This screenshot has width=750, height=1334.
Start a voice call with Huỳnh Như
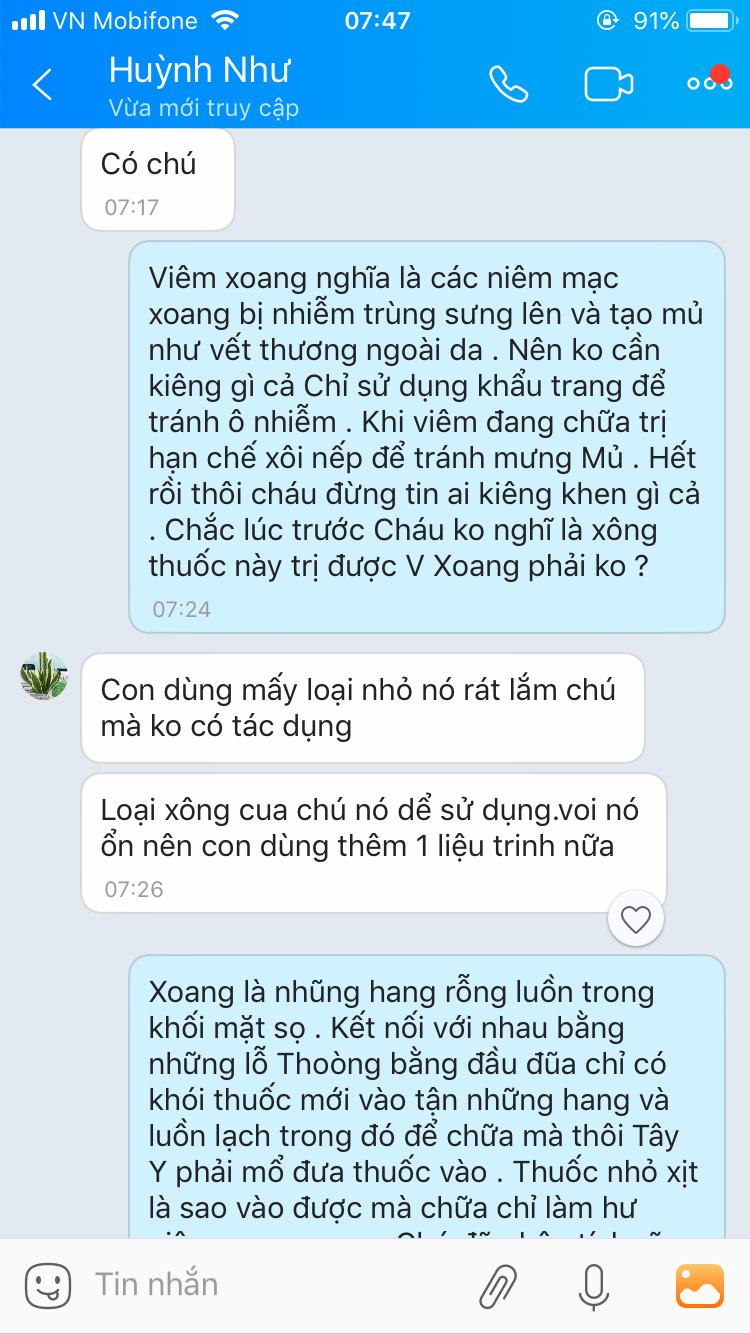(508, 84)
